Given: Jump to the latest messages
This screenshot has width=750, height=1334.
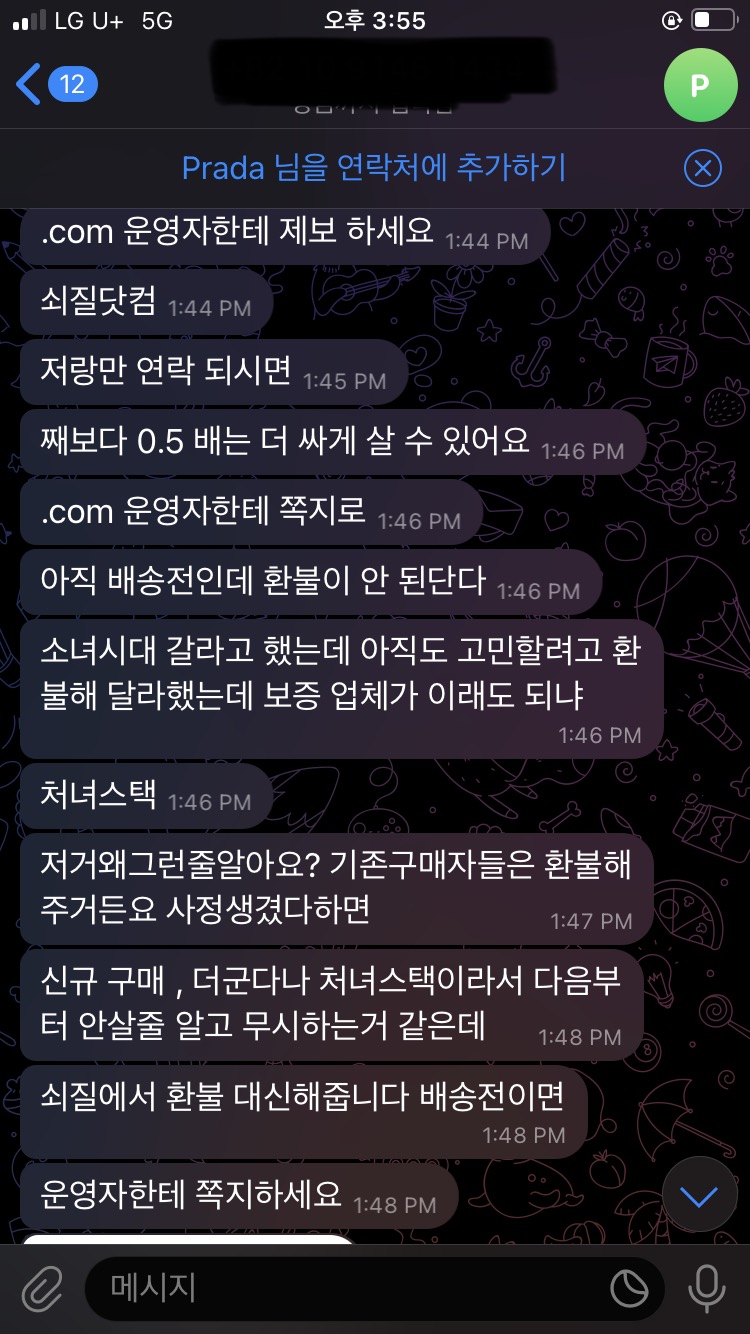Looking at the screenshot, I should [698, 1195].
